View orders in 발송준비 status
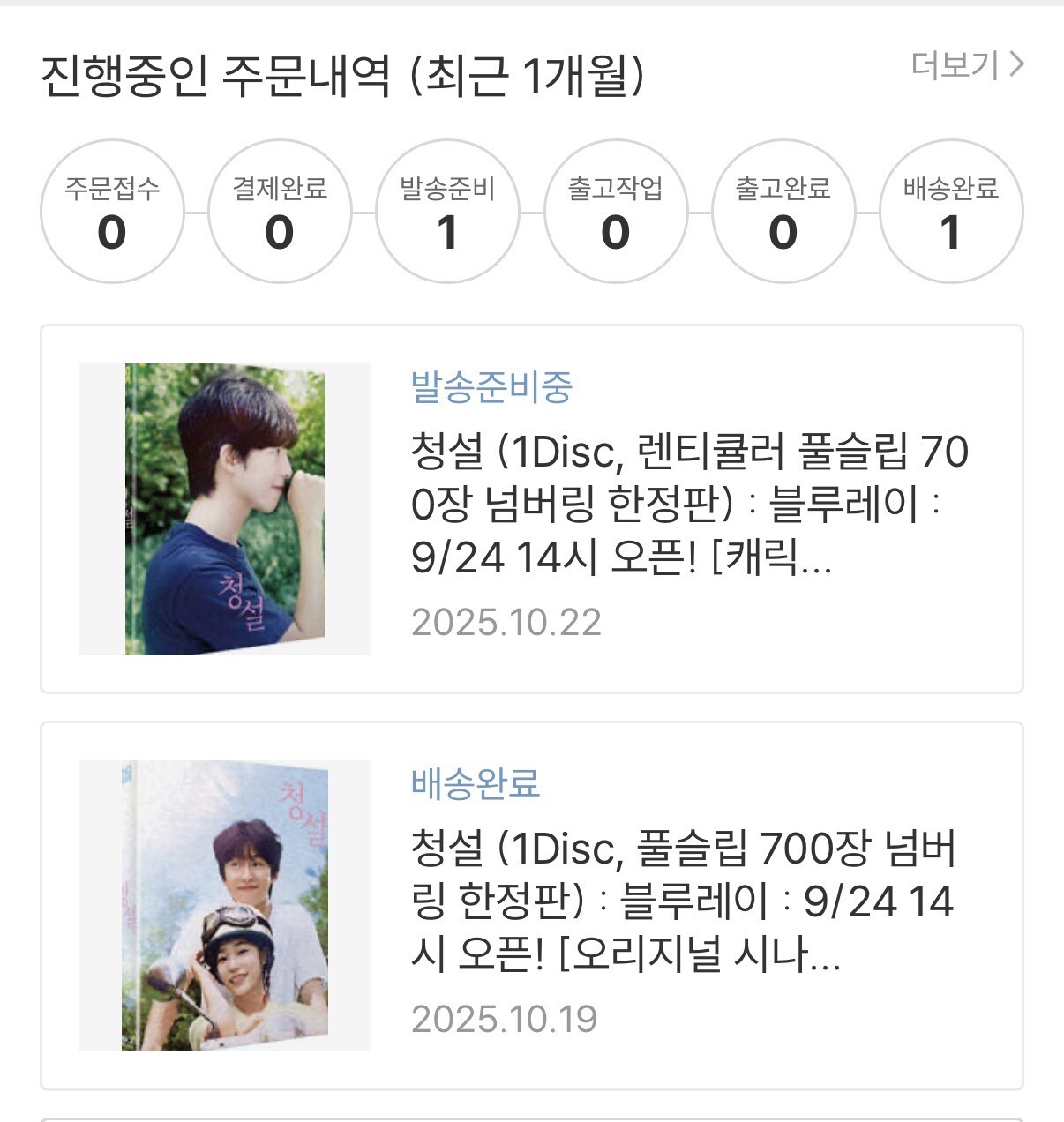This screenshot has width=1064, height=1122. 447,212
